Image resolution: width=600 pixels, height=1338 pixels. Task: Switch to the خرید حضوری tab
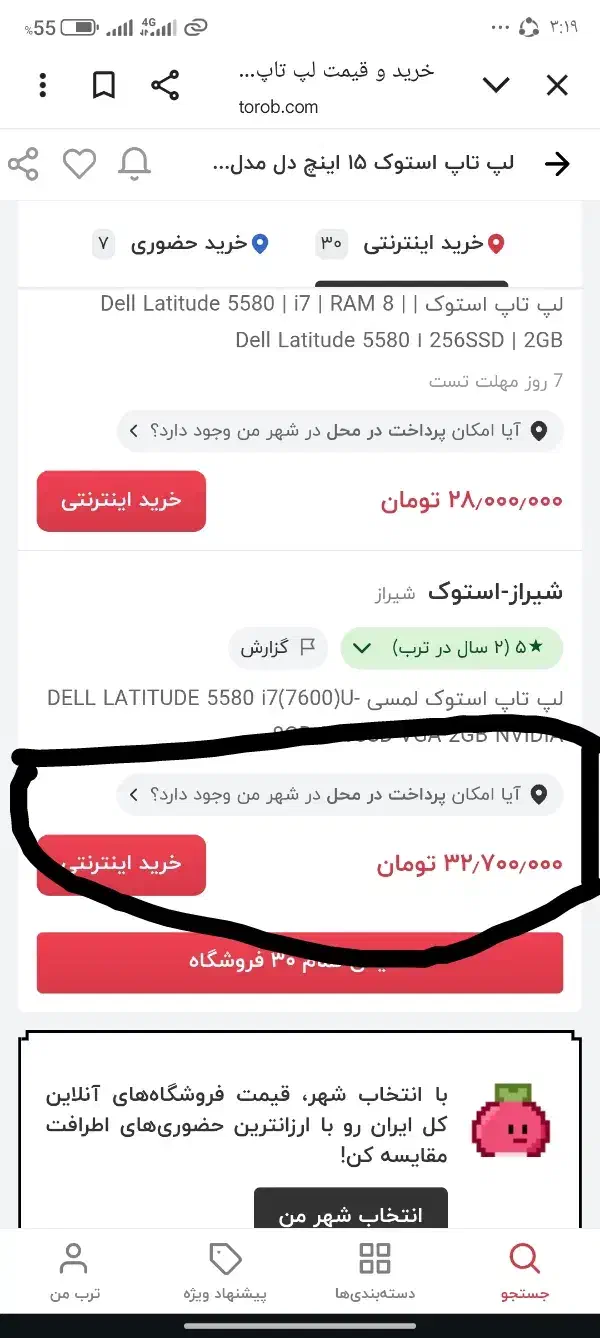pos(180,244)
